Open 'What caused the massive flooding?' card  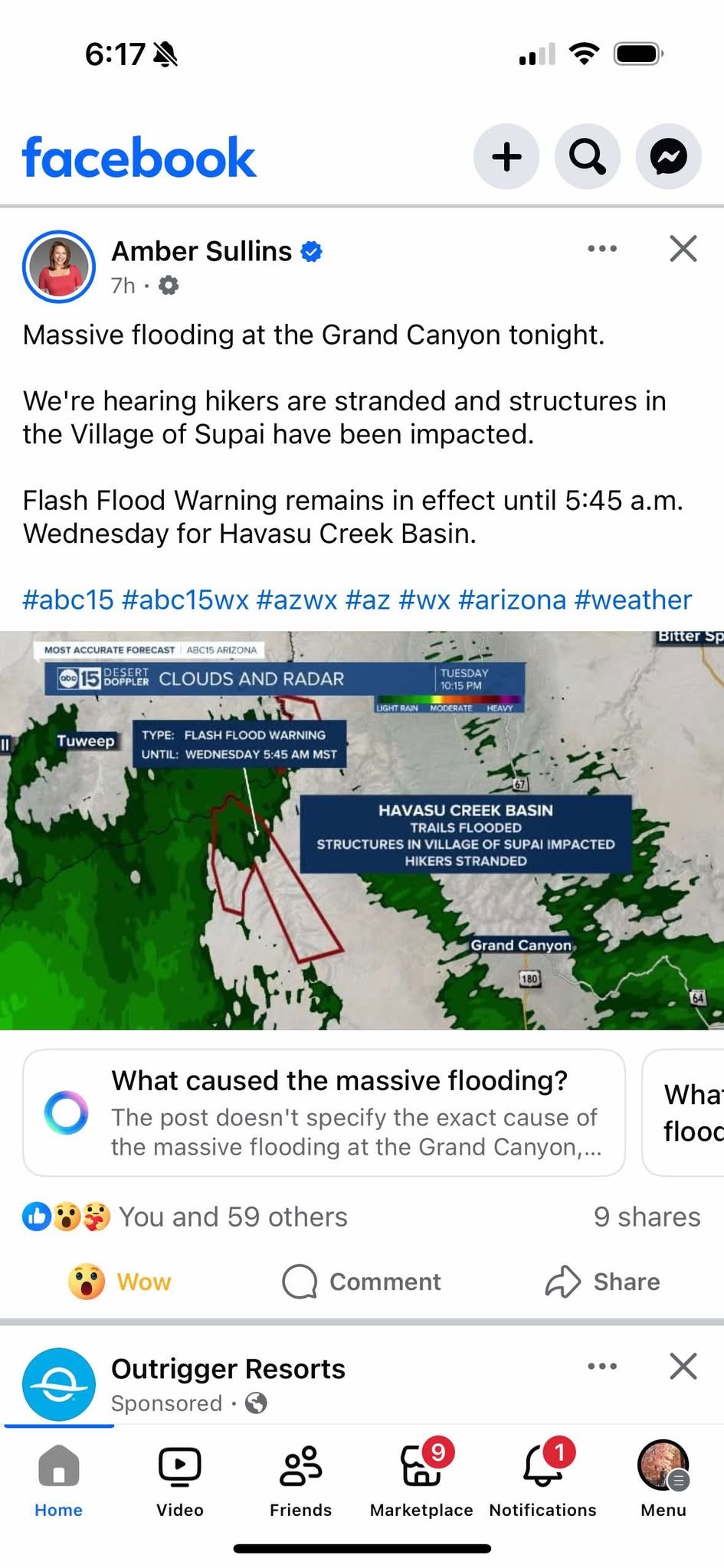point(324,1112)
